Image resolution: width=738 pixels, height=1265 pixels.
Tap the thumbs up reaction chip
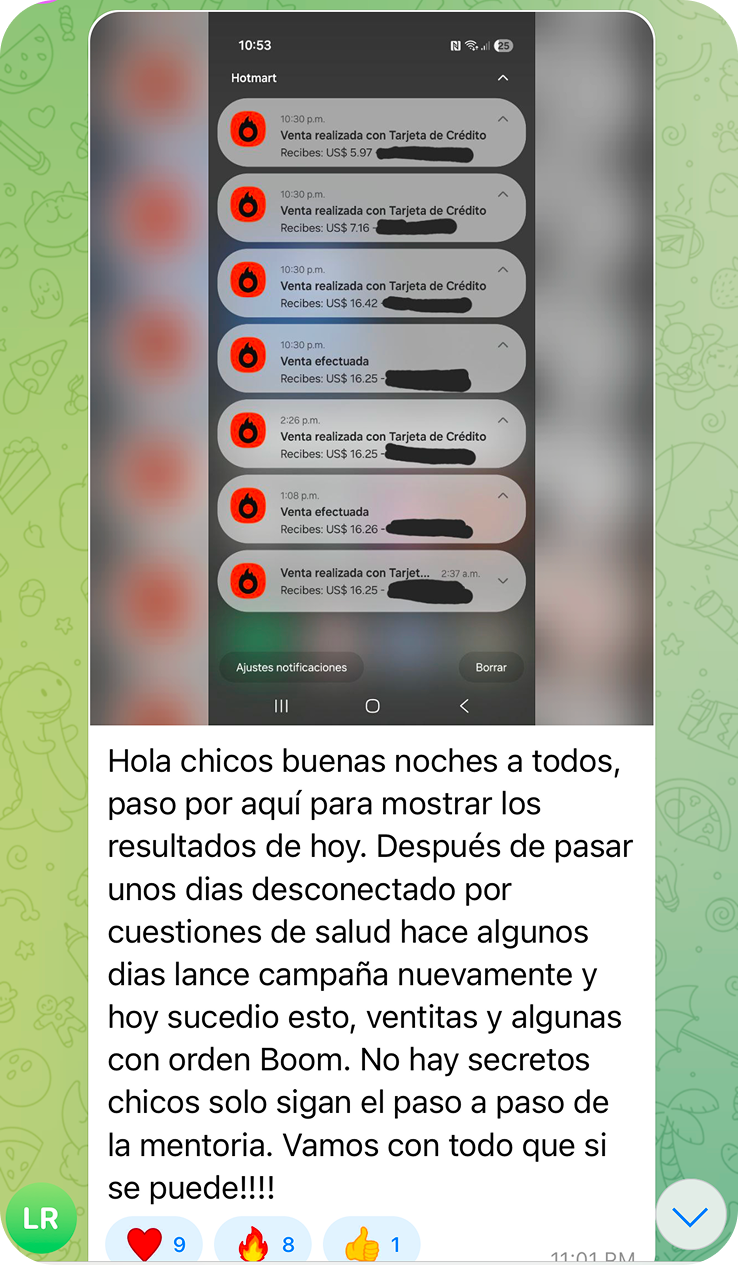pos(371,1243)
